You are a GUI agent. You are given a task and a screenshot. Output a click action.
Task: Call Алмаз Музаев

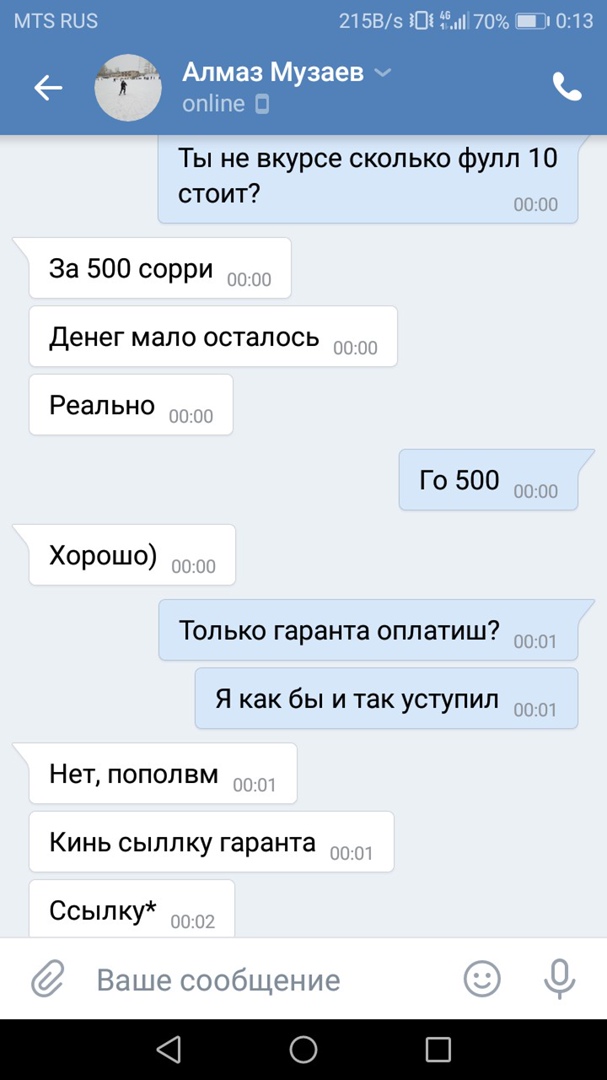pyautogui.click(x=567, y=88)
